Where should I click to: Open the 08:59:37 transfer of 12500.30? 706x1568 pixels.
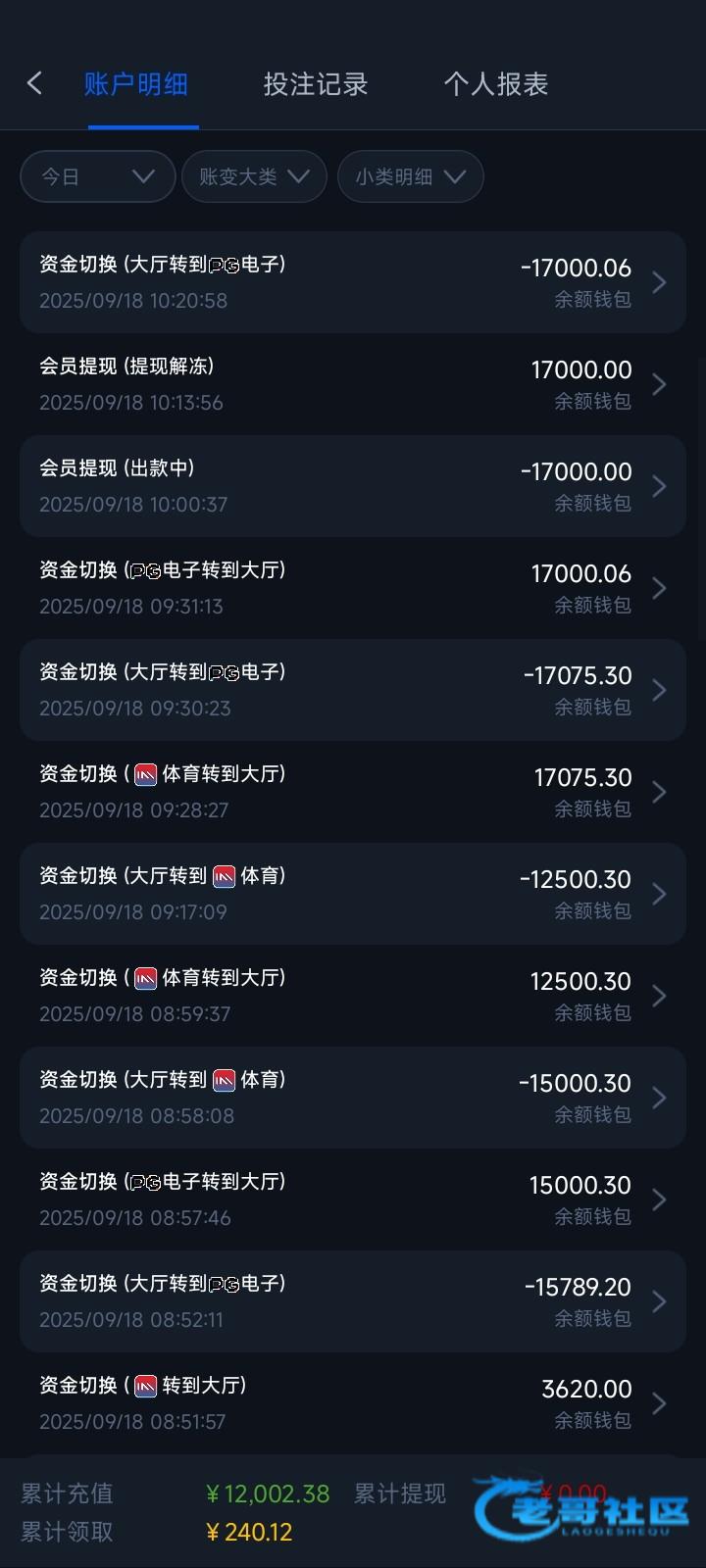point(353,996)
